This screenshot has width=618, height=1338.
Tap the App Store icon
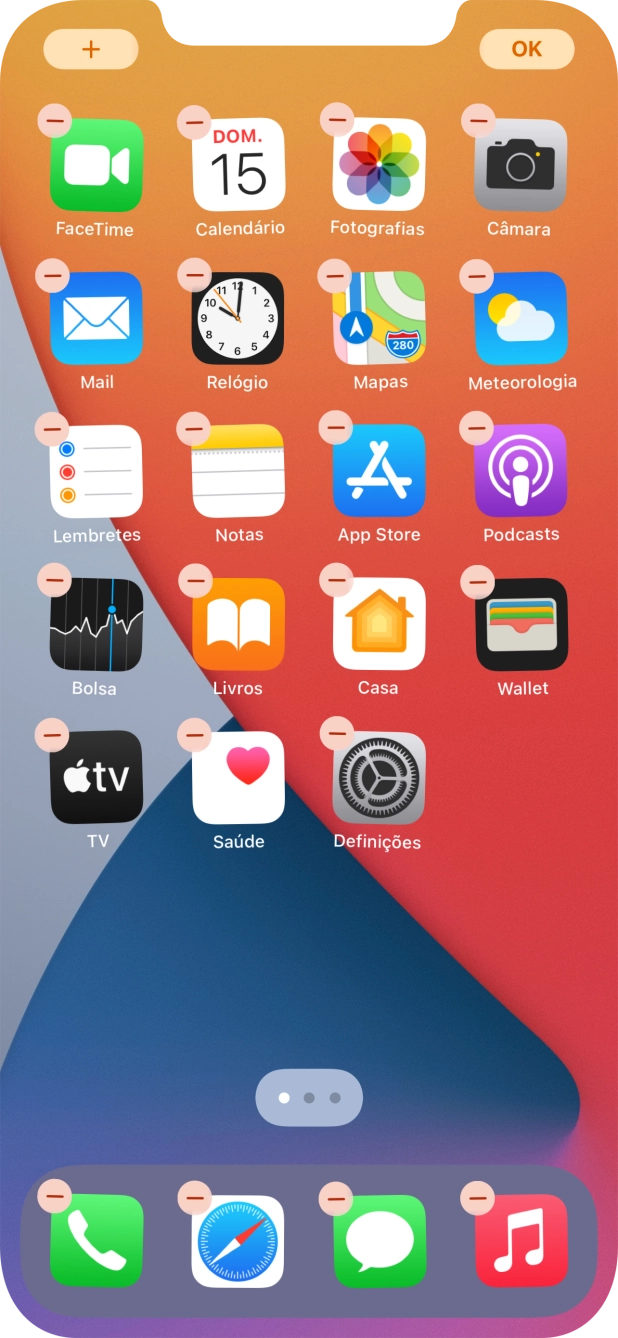pos(379,471)
